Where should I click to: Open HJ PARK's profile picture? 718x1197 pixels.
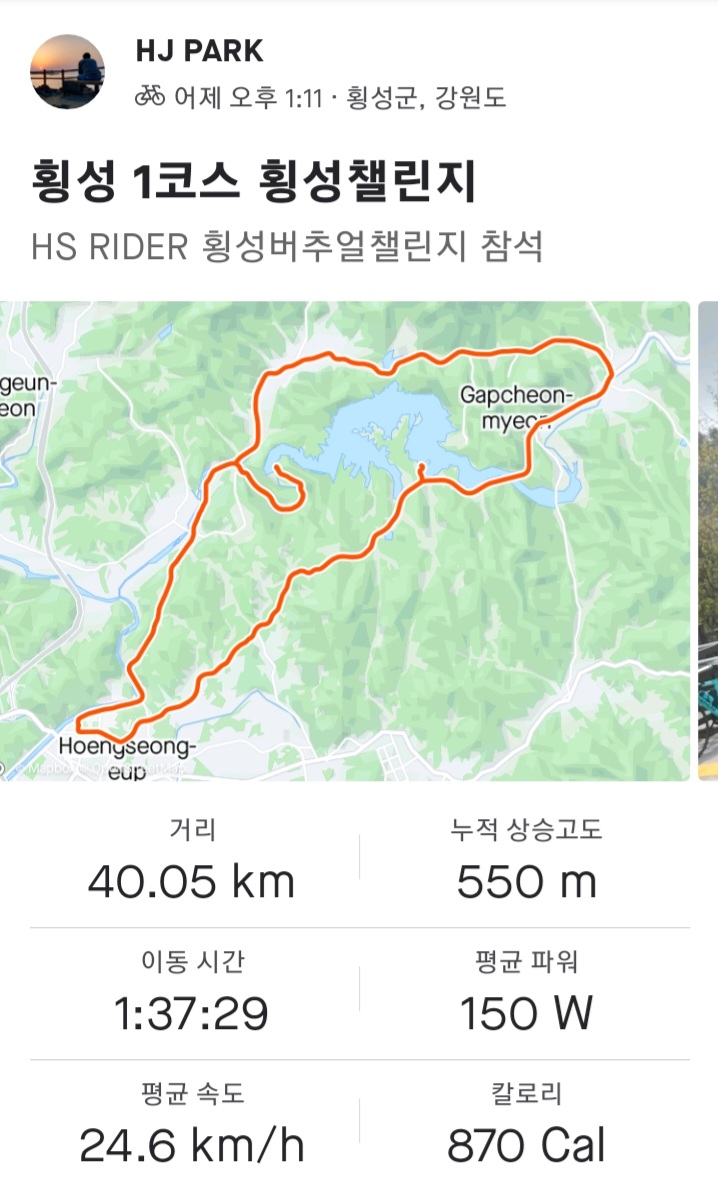click(x=68, y=72)
